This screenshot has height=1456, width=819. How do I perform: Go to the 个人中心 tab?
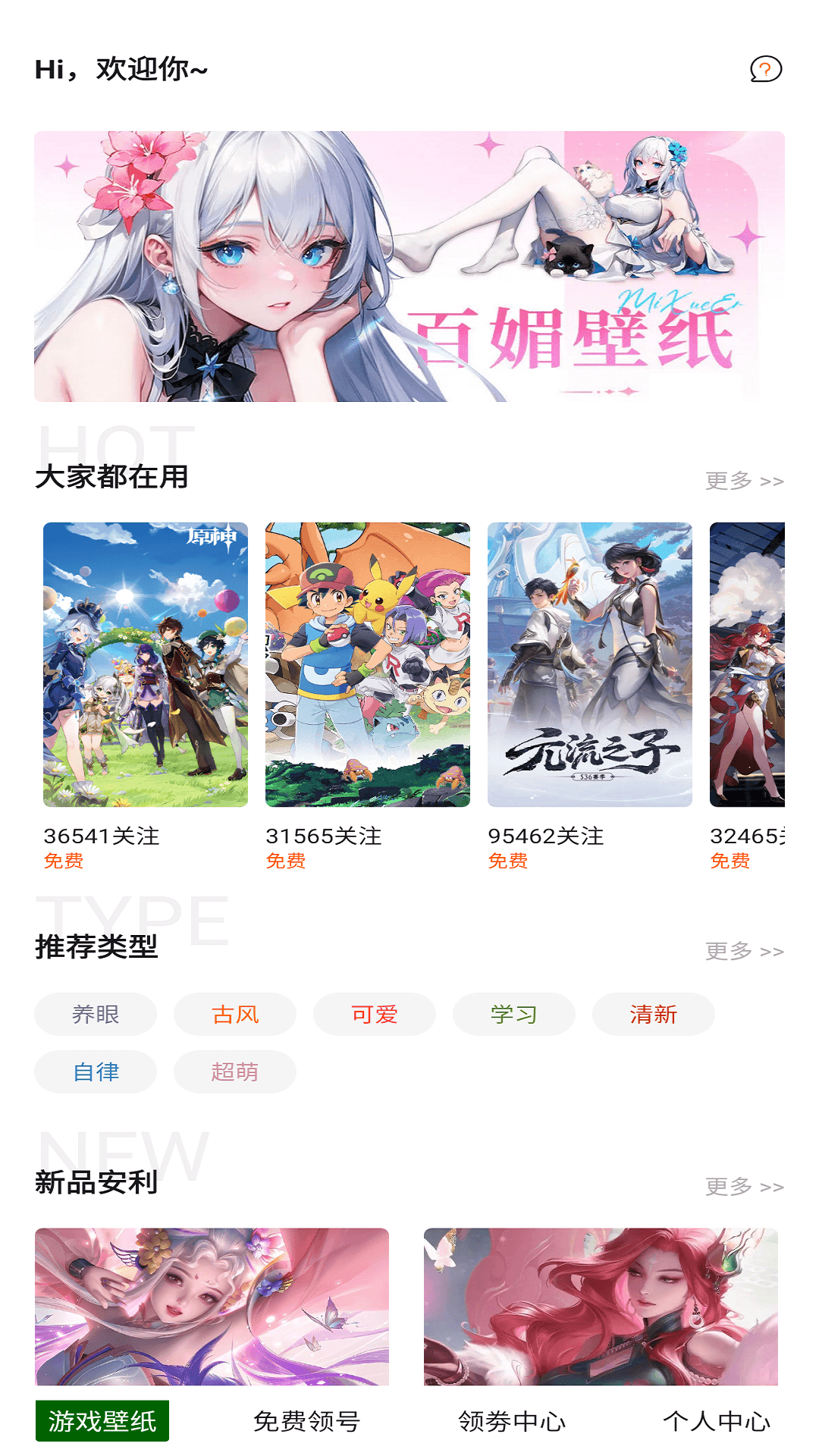(x=717, y=1421)
